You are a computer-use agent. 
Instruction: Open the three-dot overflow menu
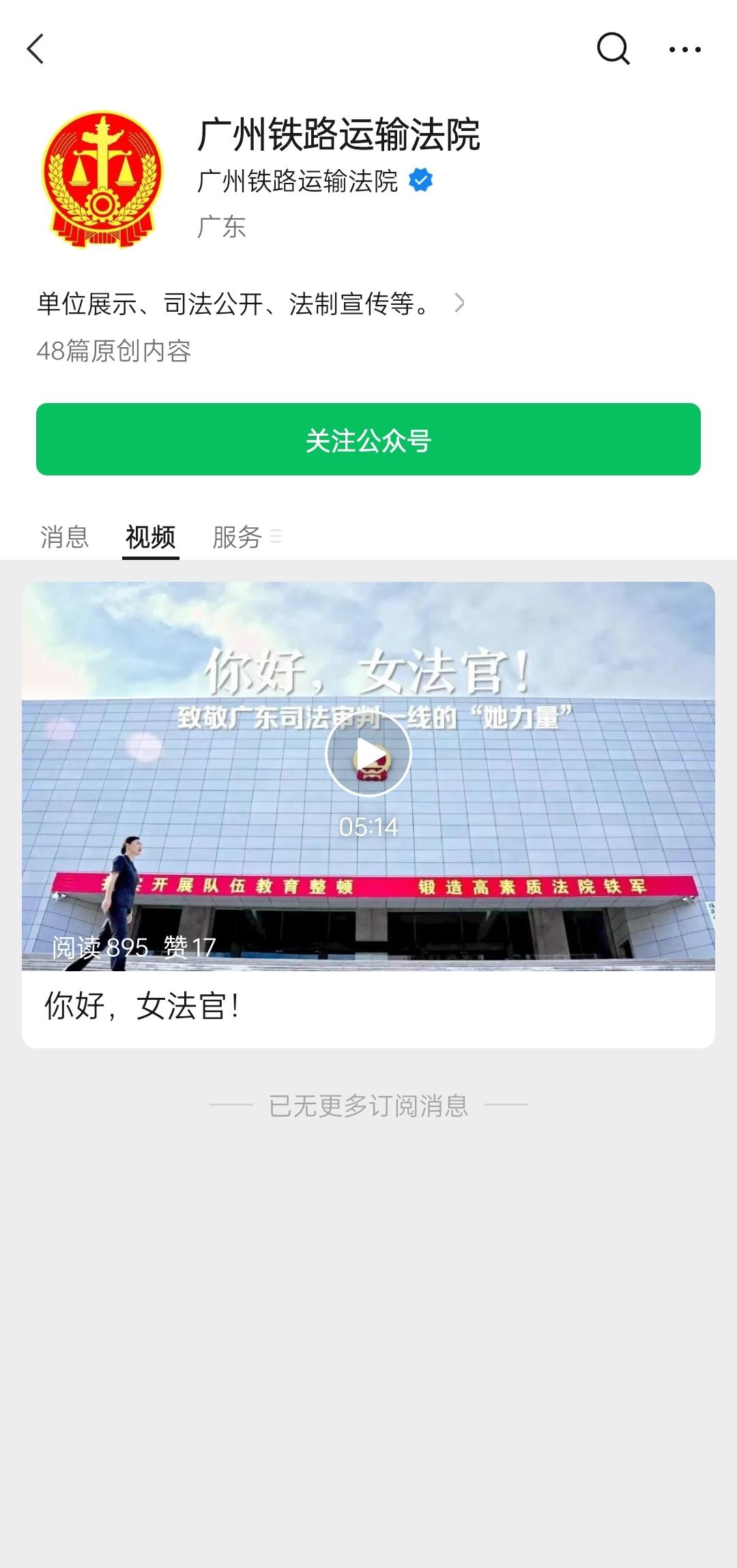684,49
